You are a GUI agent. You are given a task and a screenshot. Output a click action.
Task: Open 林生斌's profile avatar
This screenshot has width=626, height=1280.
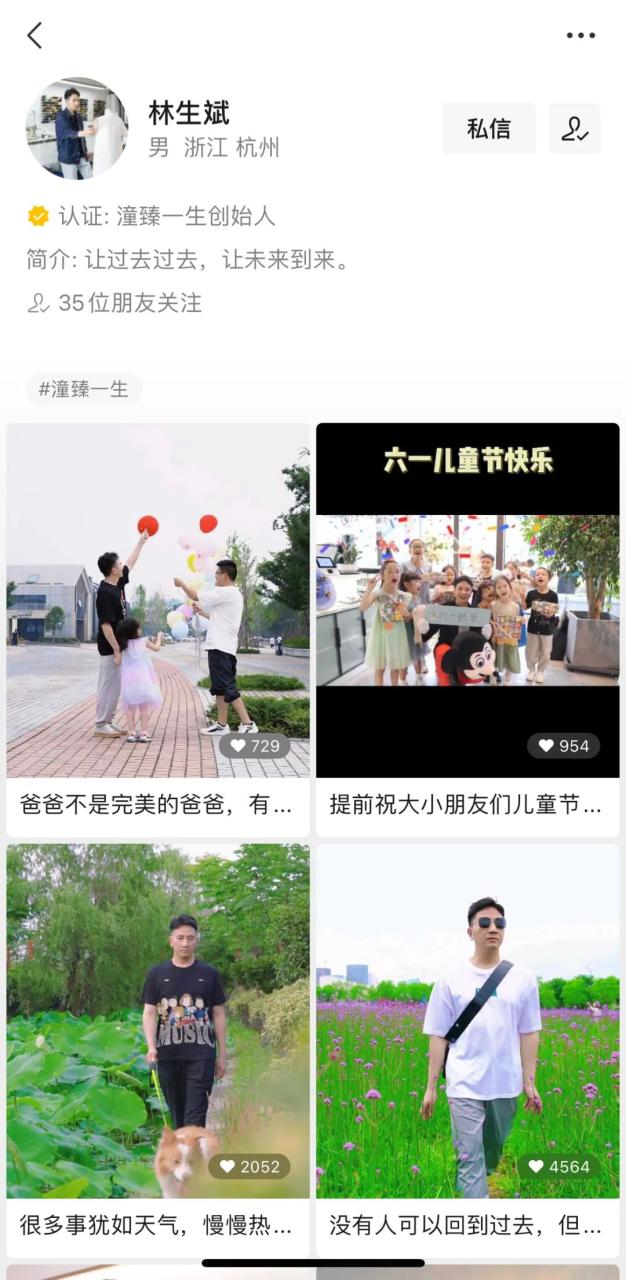click(77, 128)
